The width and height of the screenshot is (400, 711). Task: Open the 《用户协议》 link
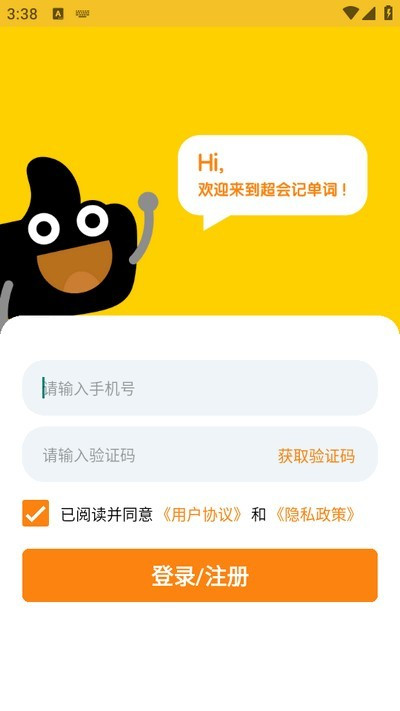click(x=202, y=515)
